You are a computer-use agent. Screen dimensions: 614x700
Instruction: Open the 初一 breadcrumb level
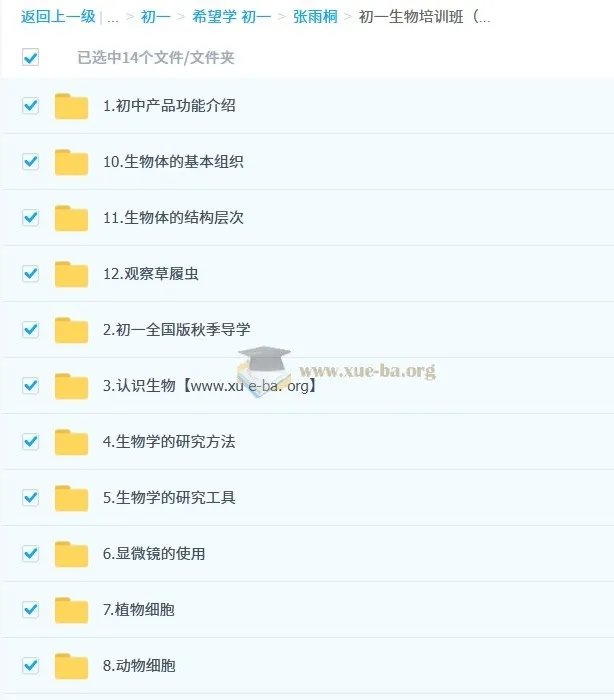155,17
